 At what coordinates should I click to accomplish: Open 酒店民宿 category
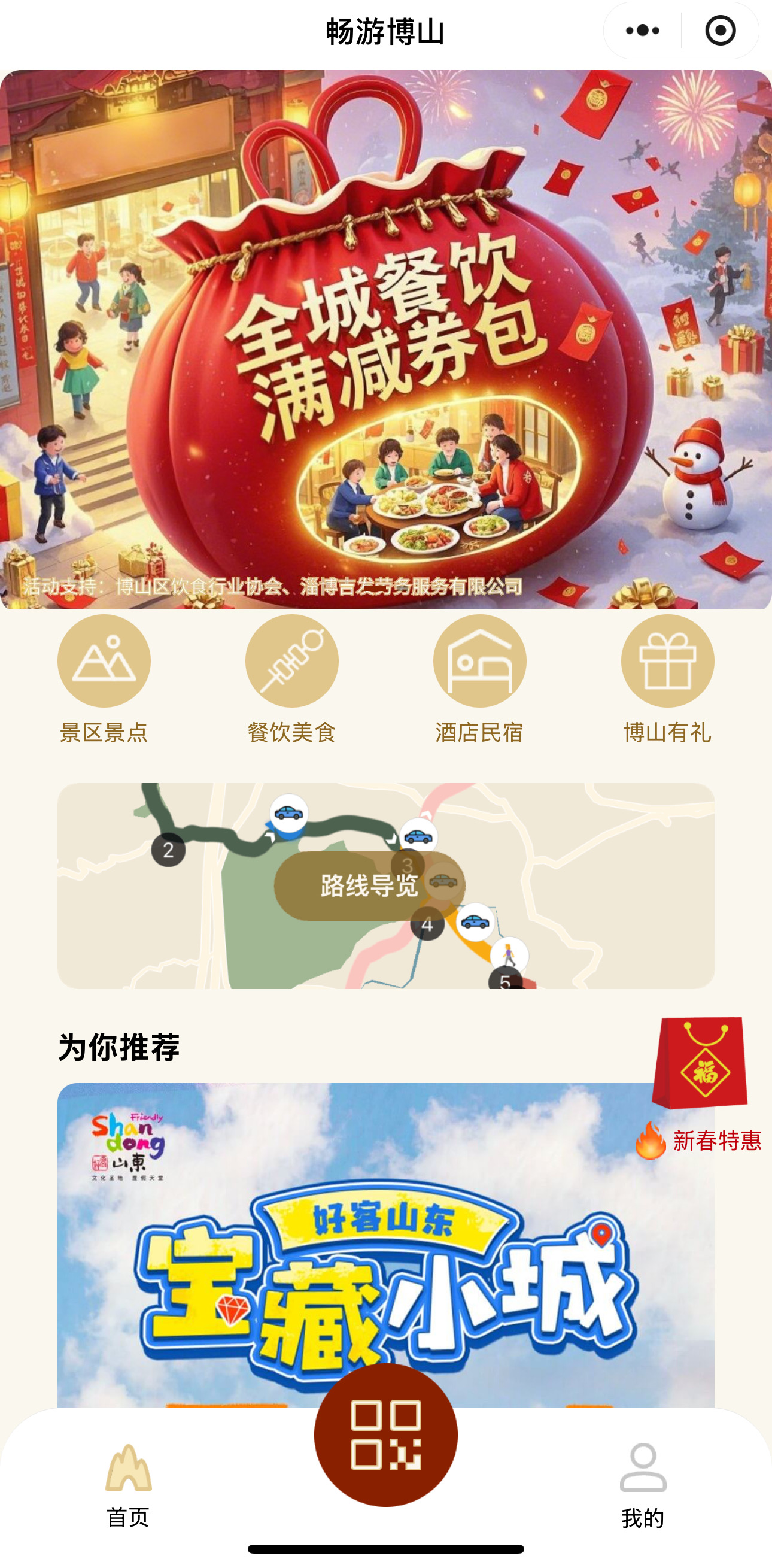click(479, 679)
